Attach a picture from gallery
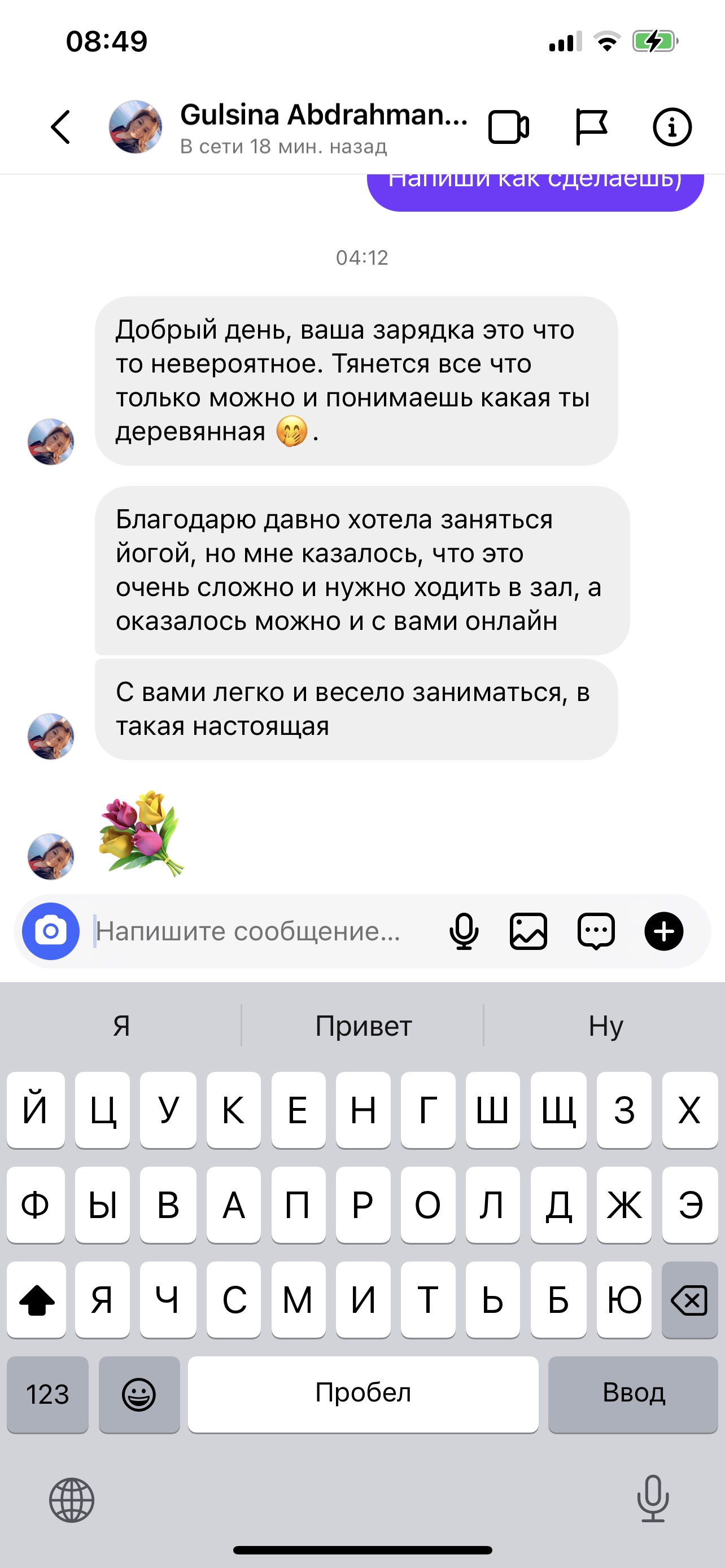The width and height of the screenshot is (725, 1568). tap(529, 931)
